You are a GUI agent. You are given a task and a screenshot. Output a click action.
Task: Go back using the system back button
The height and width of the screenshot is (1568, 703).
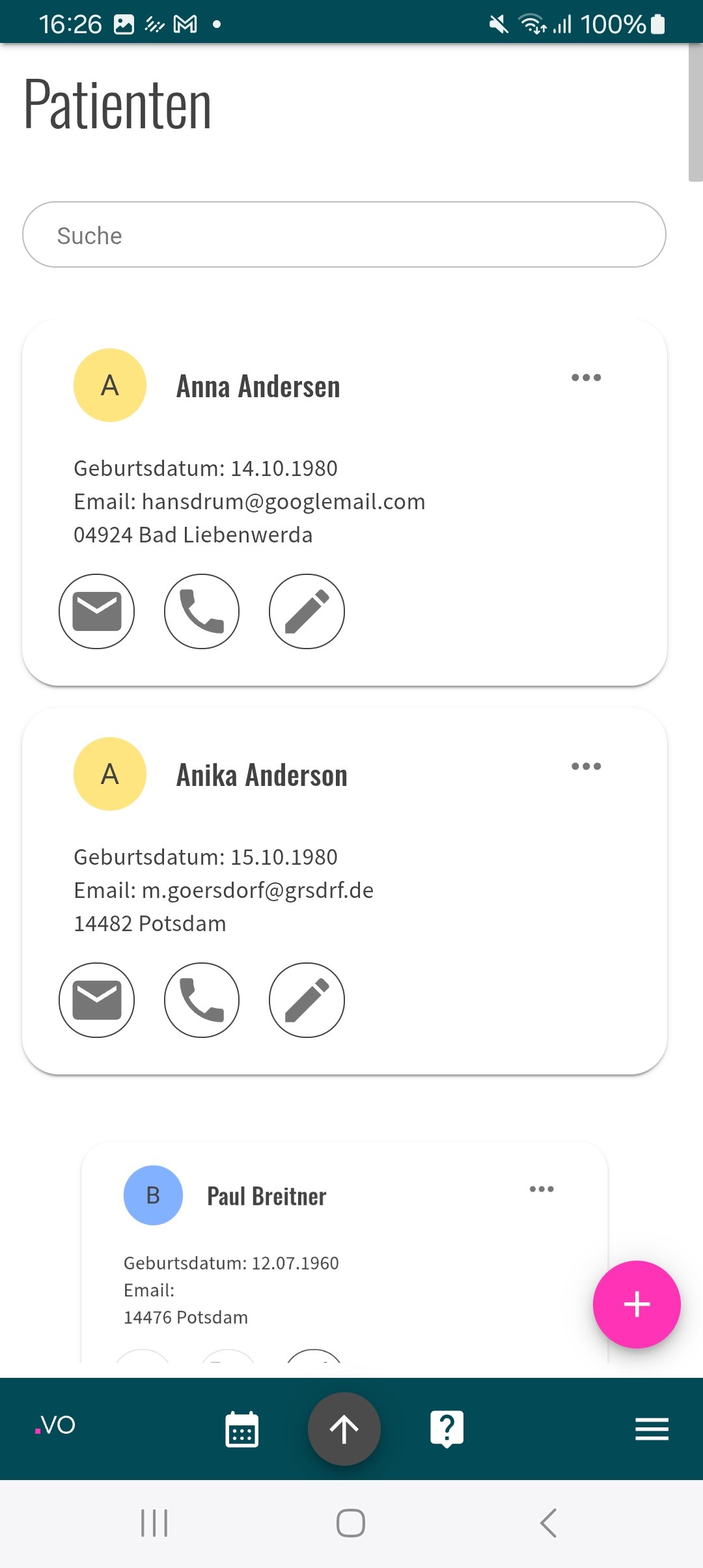click(548, 1523)
